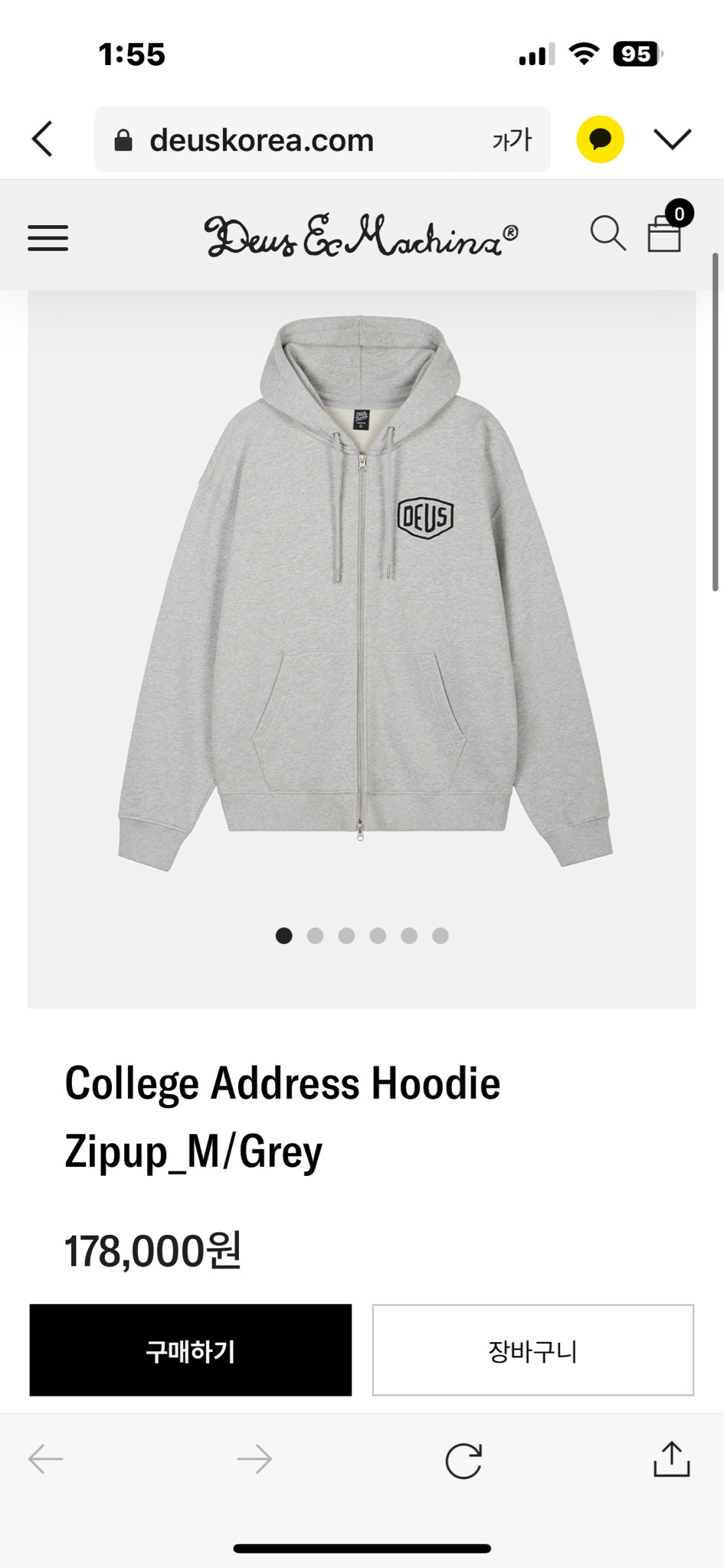Reload the page

coord(464,1461)
